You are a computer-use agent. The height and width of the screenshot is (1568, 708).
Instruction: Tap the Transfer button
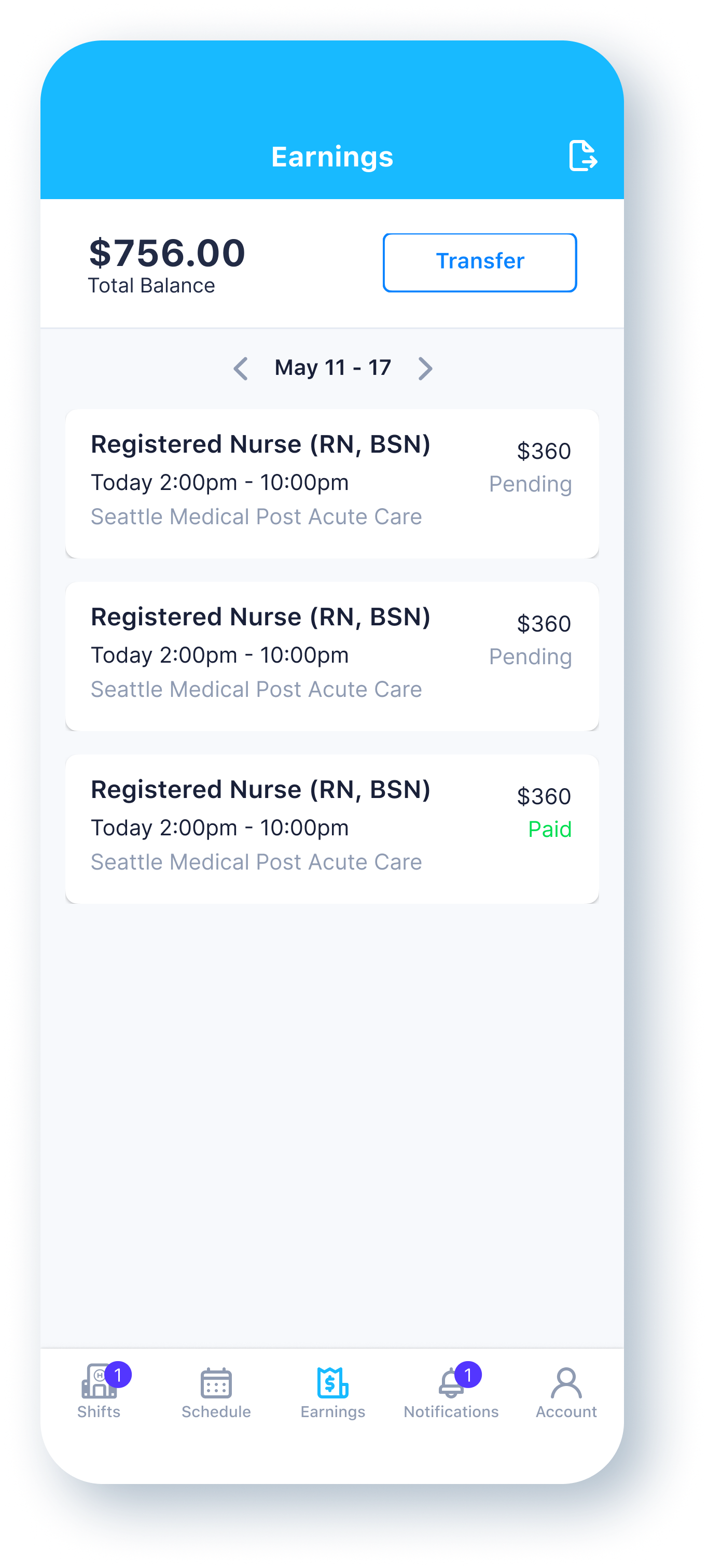pos(480,262)
